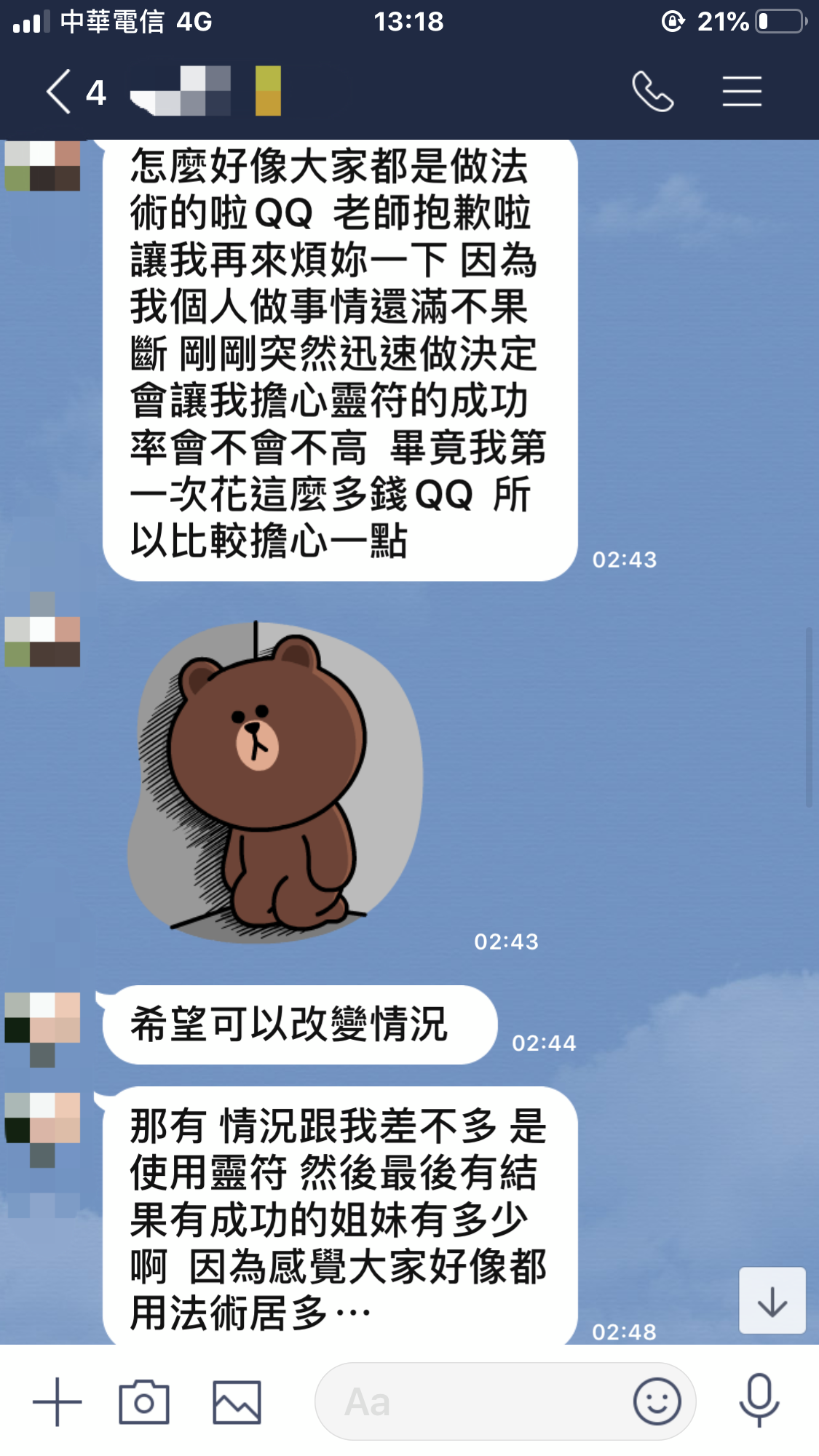819x1456 pixels.
Task: Pick a photo from gallery
Action: point(237,1401)
